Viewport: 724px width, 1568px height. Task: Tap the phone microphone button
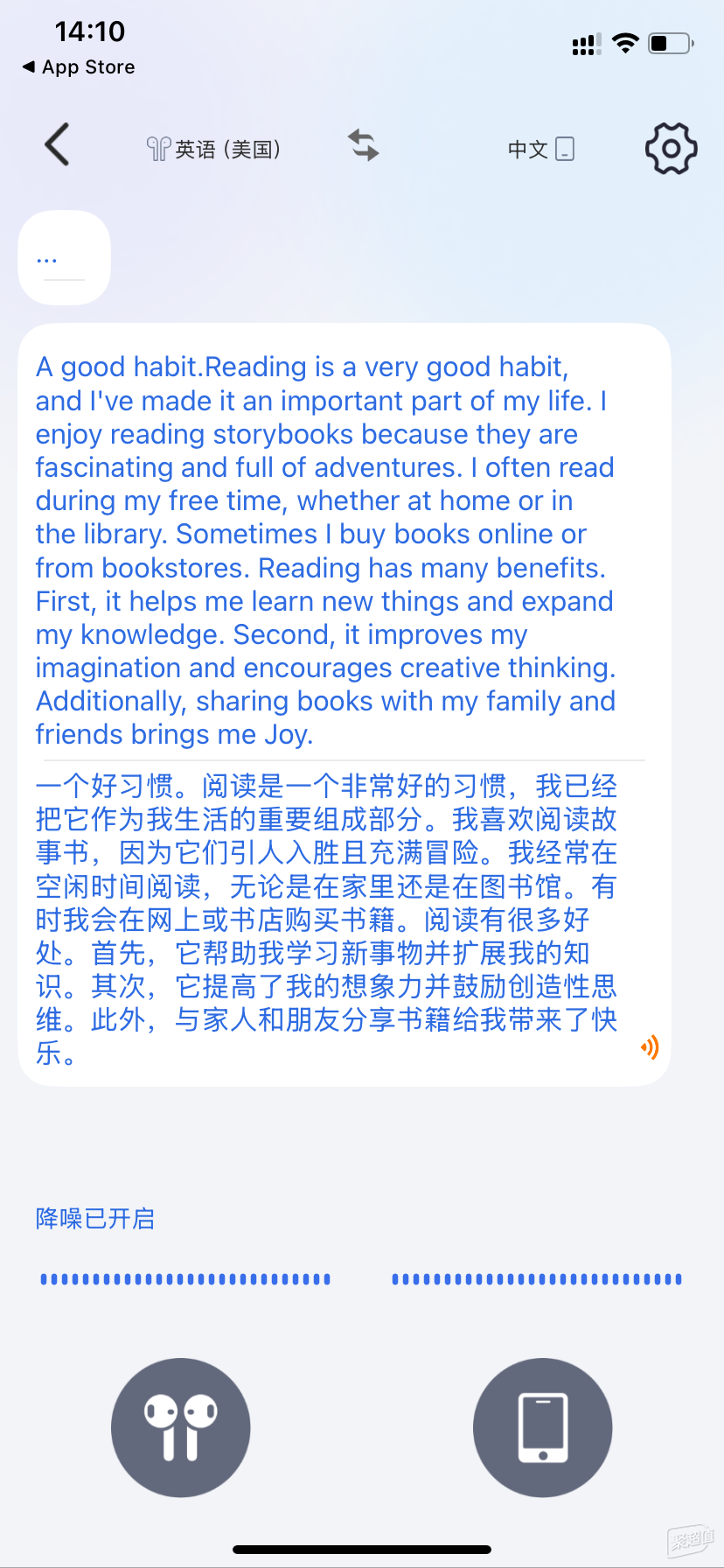pos(542,1427)
